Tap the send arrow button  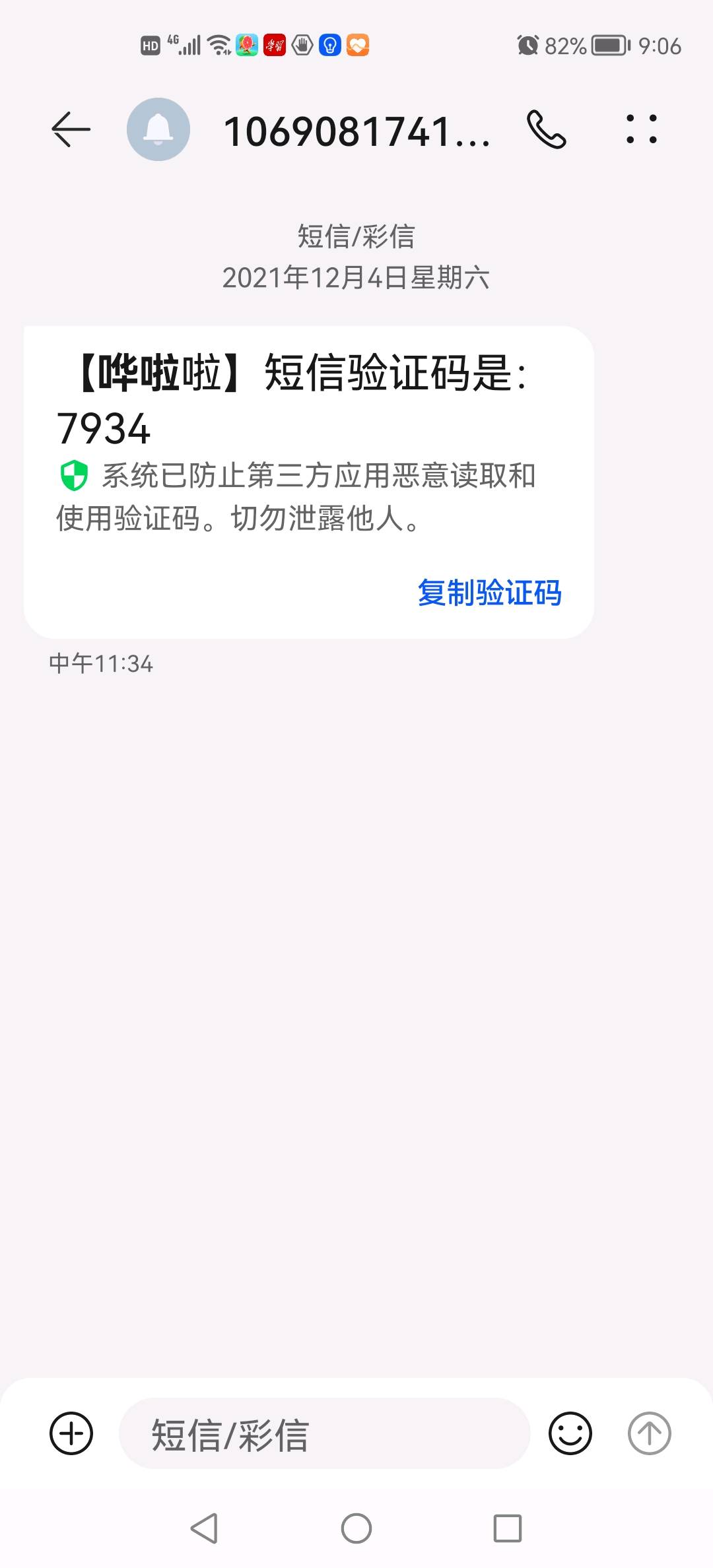point(650,1433)
